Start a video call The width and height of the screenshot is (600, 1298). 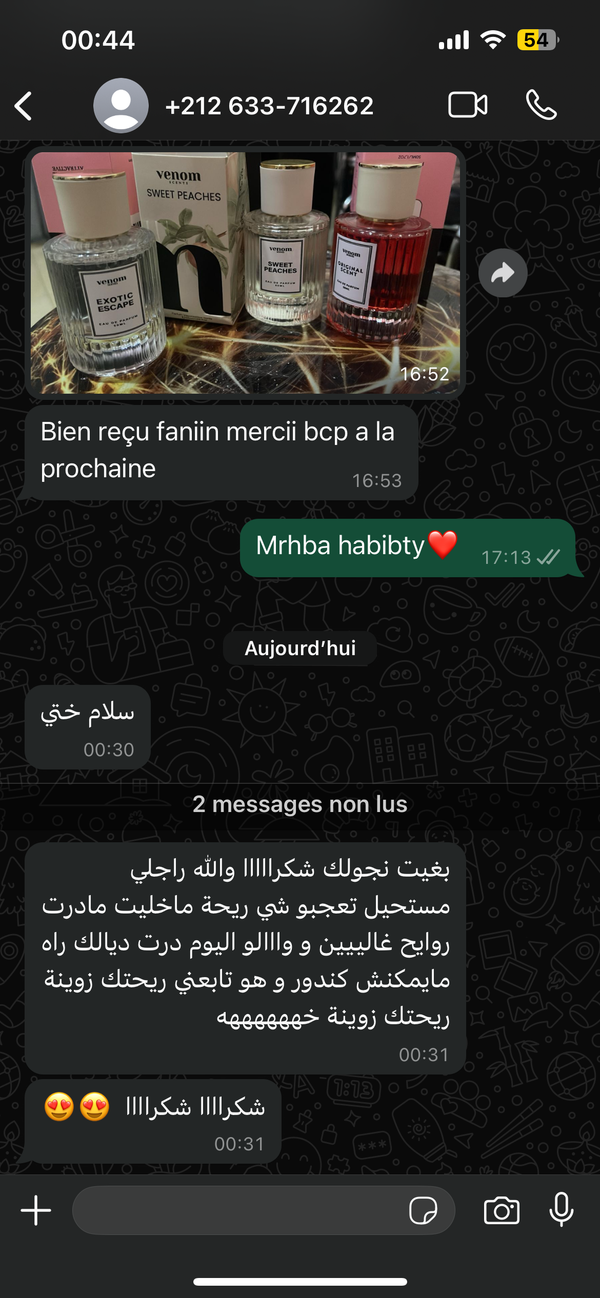pos(467,105)
